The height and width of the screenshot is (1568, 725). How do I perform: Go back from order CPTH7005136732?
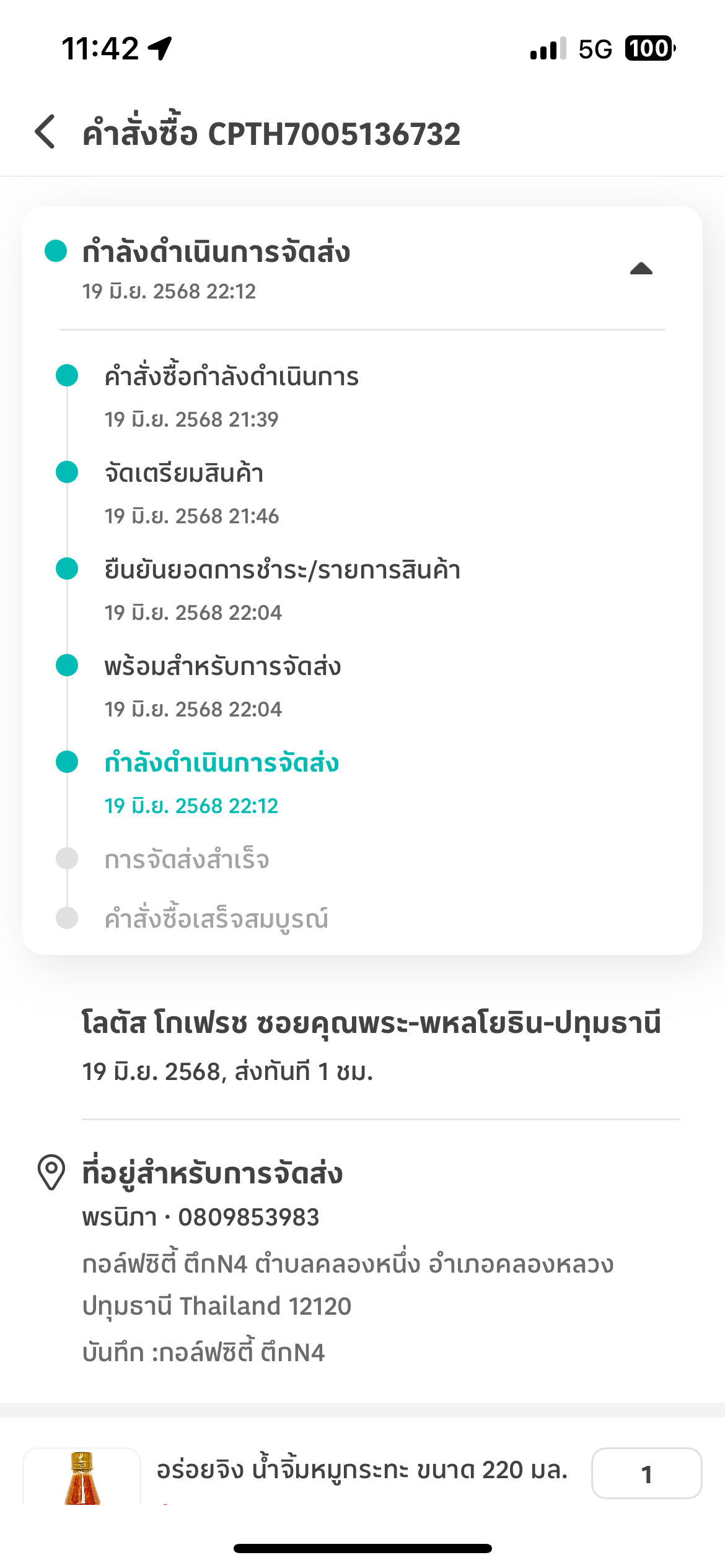(45, 132)
